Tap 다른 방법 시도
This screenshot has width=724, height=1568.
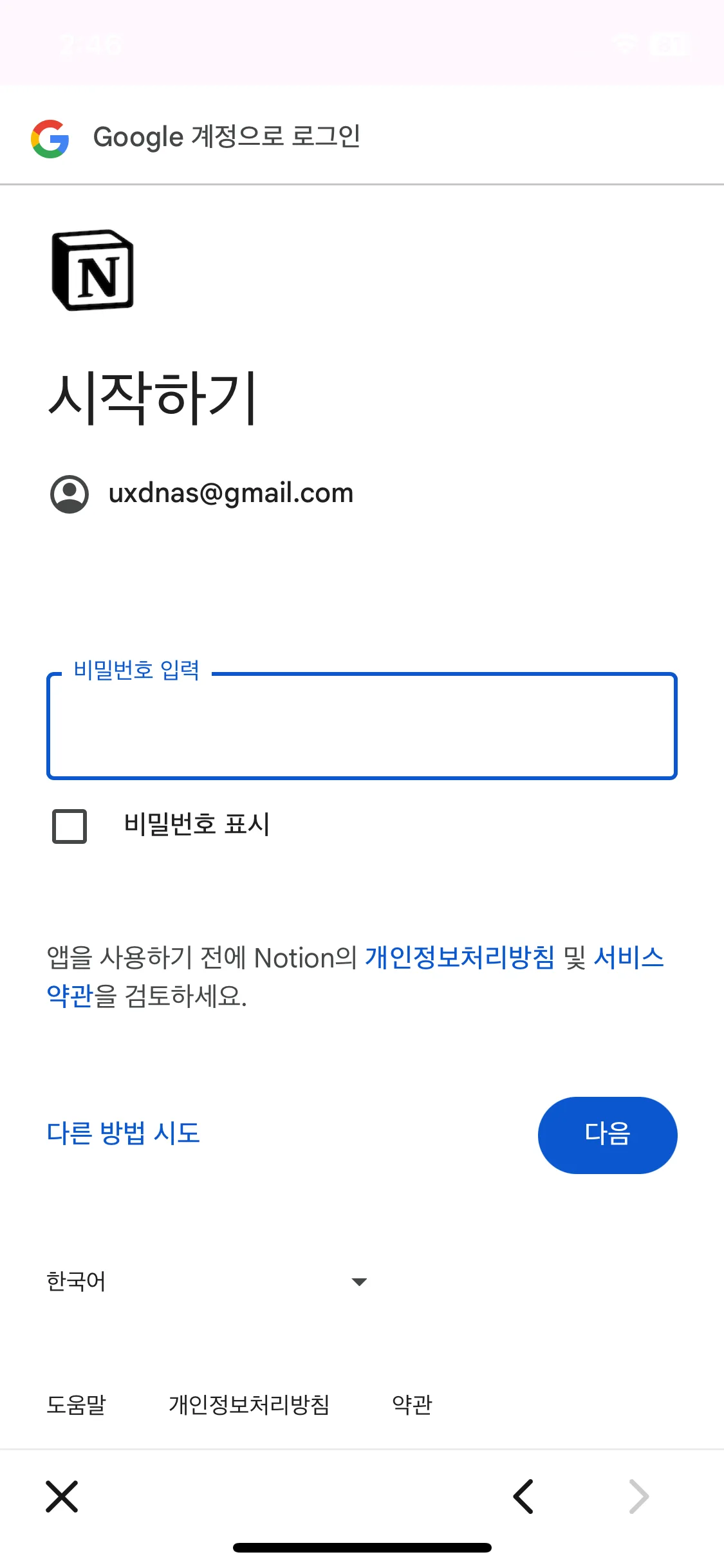click(x=124, y=1134)
